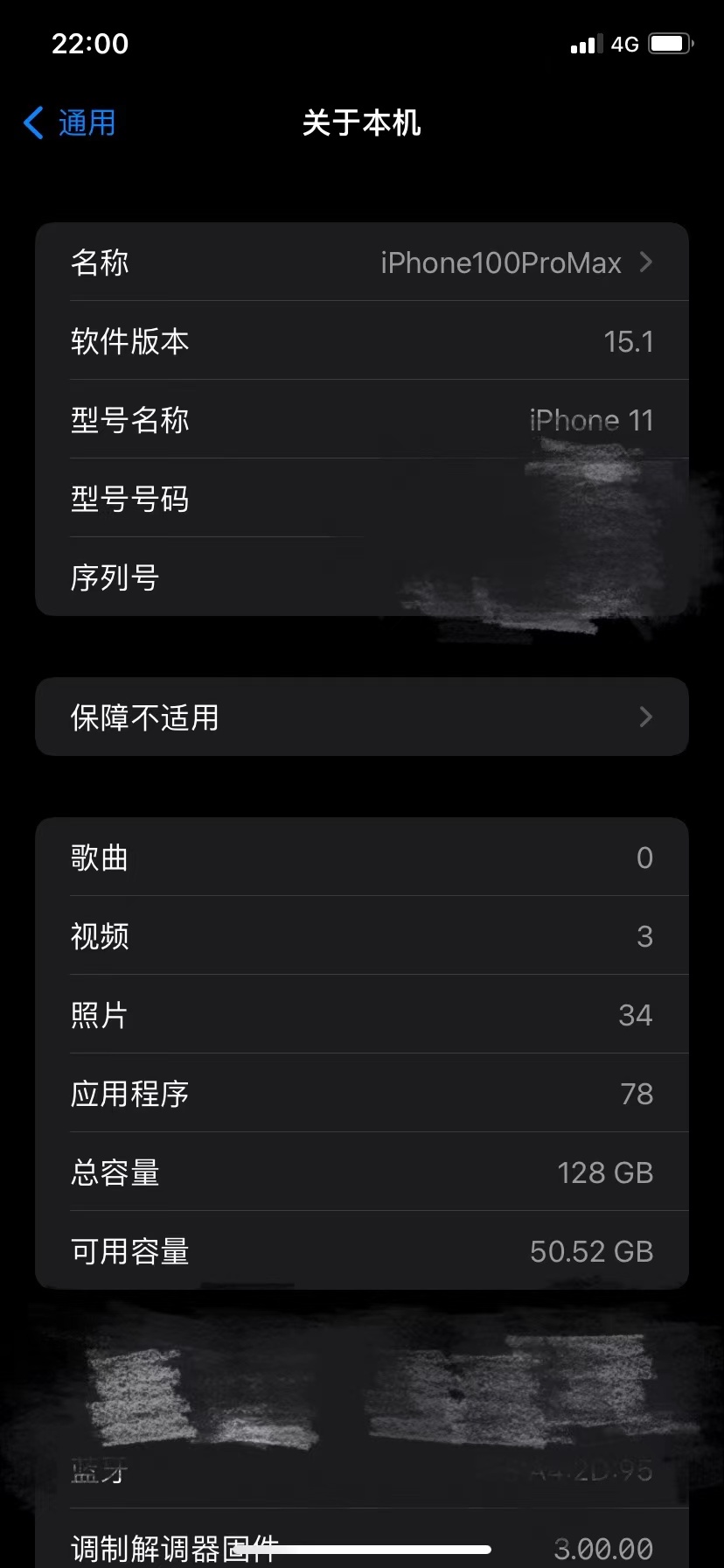
Task: Tap the chevron on the 保障不适用 row
Action: point(645,717)
